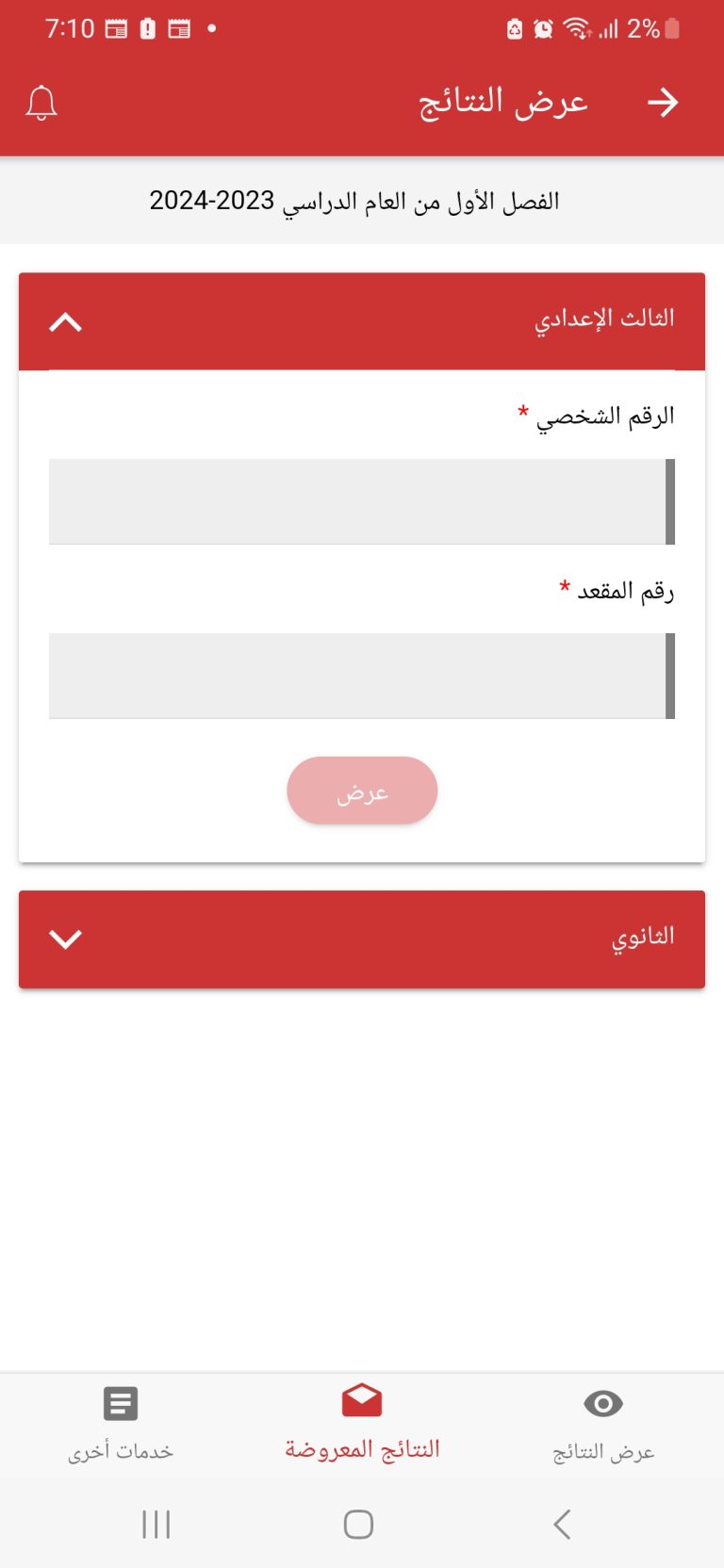Viewport: 724px width, 1568px height.
Task: Go back using the header arrow
Action: click(663, 102)
